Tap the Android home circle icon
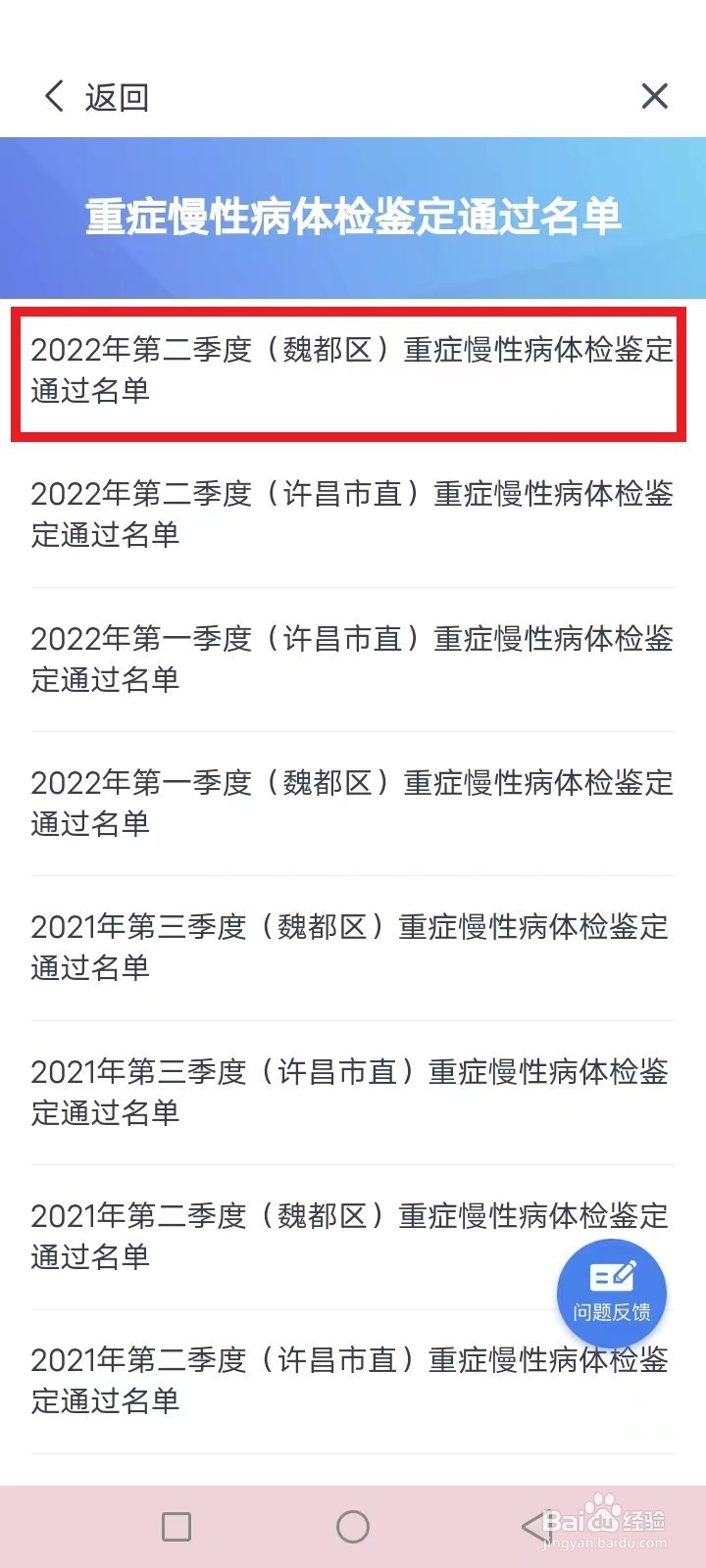Viewport: 706px width, 1568px height. point(352,1526)
